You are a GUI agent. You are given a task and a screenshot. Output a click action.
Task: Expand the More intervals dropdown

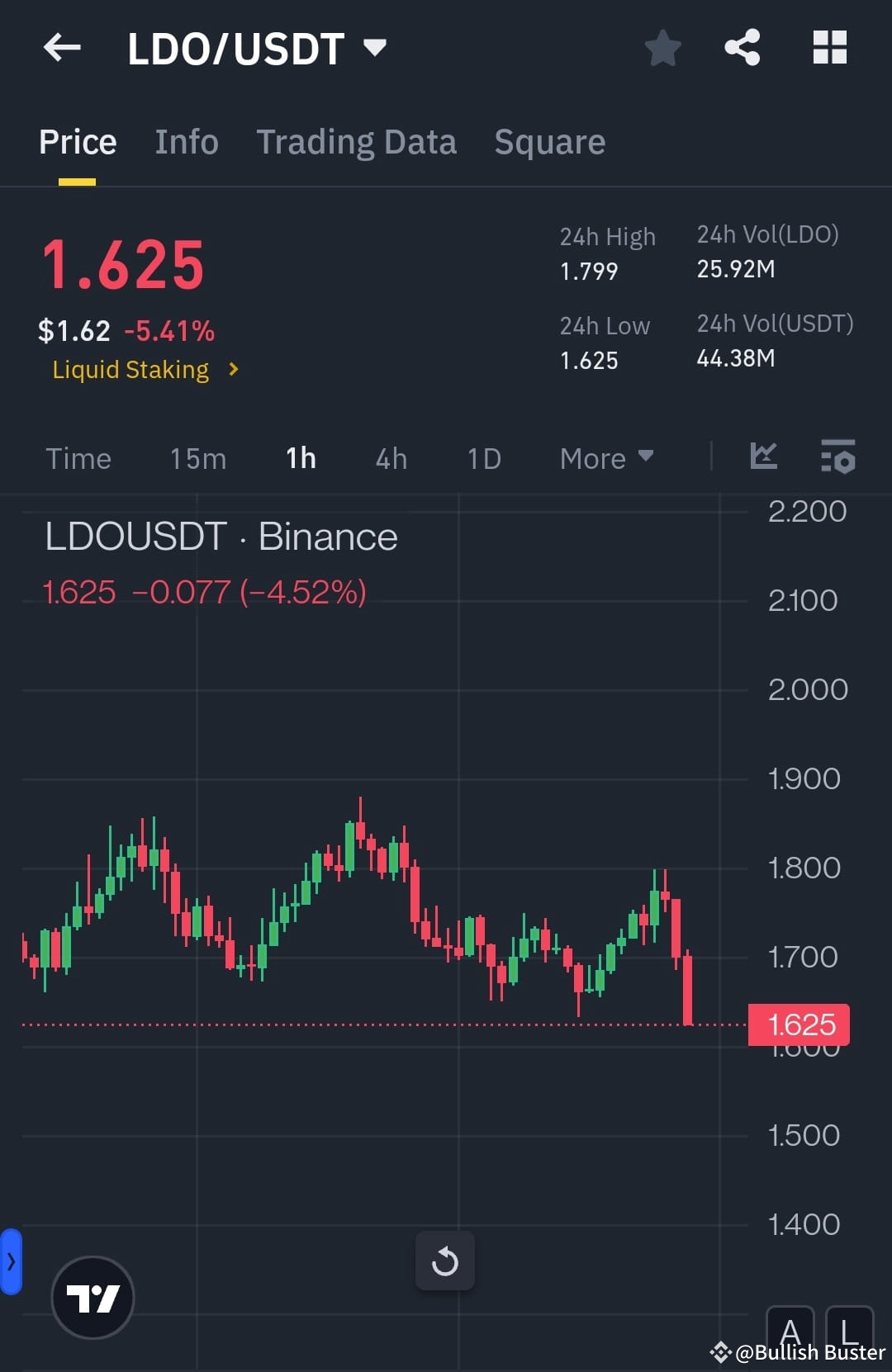click(605, 458)
